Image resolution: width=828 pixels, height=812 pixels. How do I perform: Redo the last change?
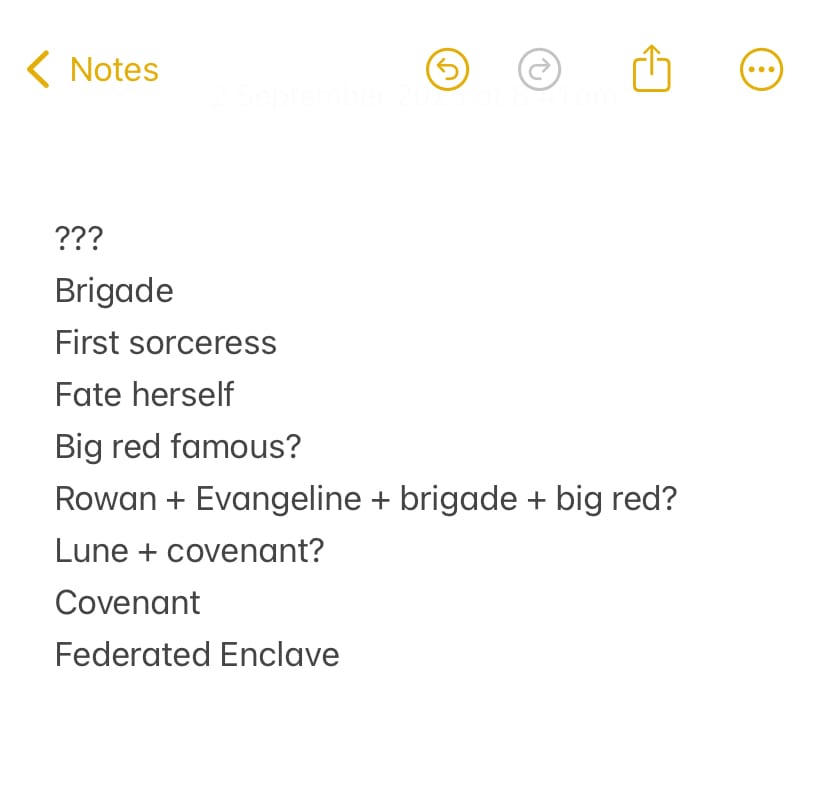[540, 70]
